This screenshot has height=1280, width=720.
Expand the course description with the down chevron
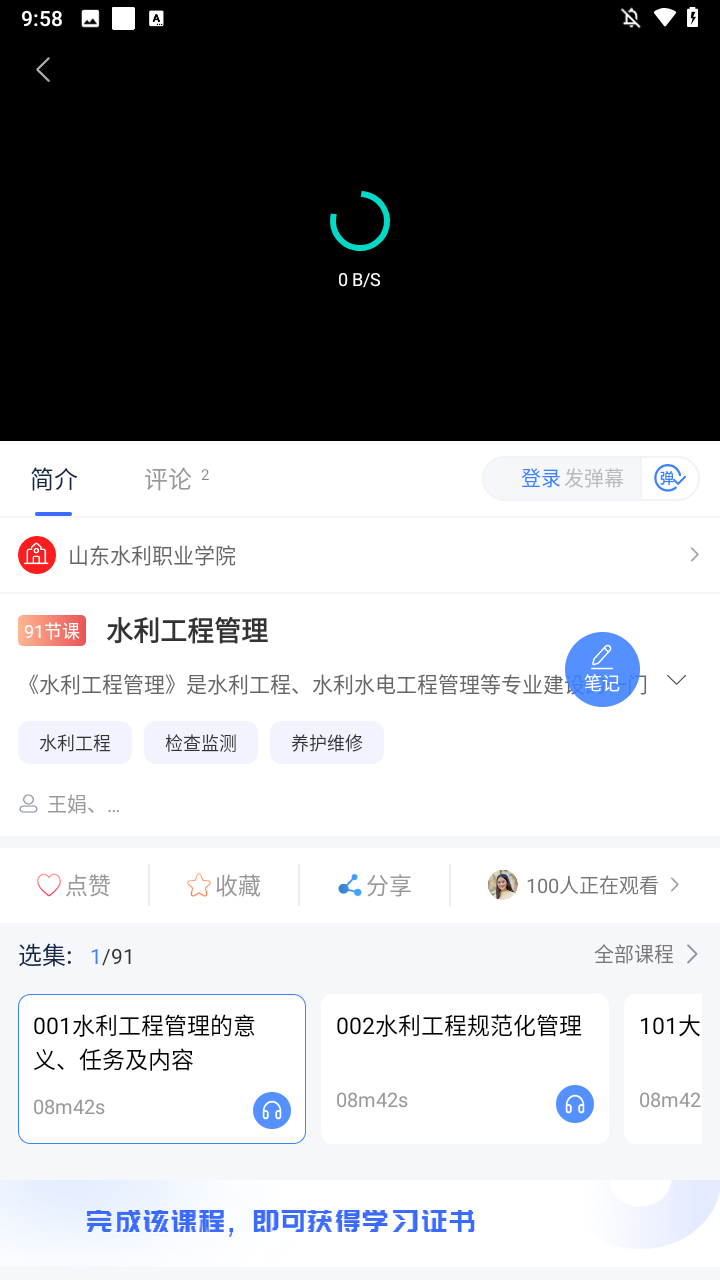677,679
